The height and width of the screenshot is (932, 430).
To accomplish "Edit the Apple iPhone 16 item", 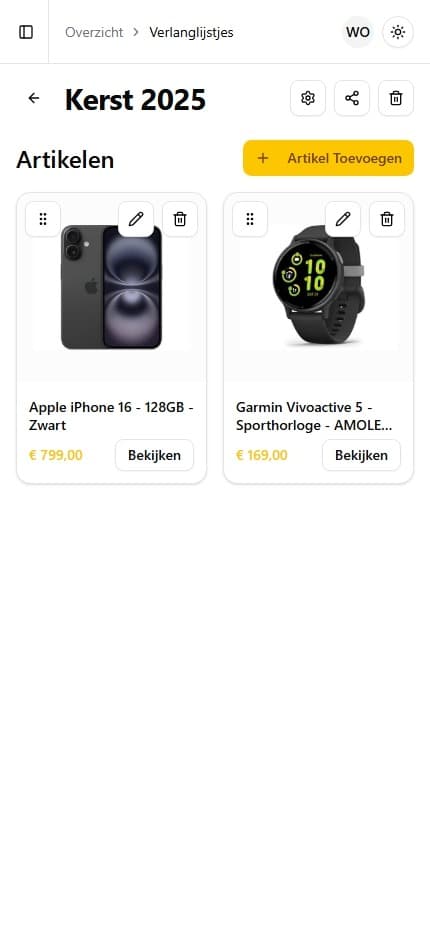I will pos(136,219).
